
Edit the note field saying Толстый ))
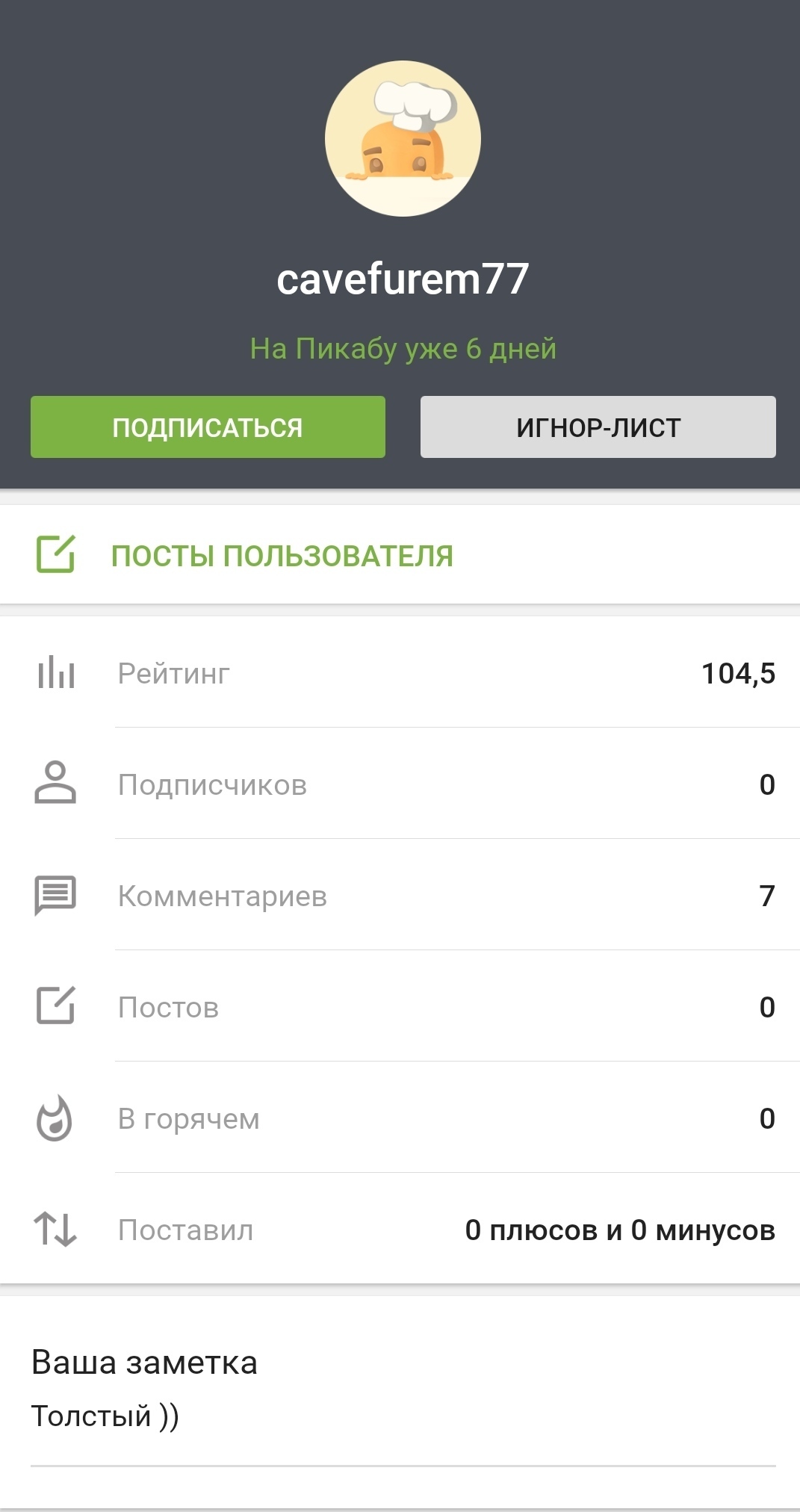click(x=403, y=1416)
